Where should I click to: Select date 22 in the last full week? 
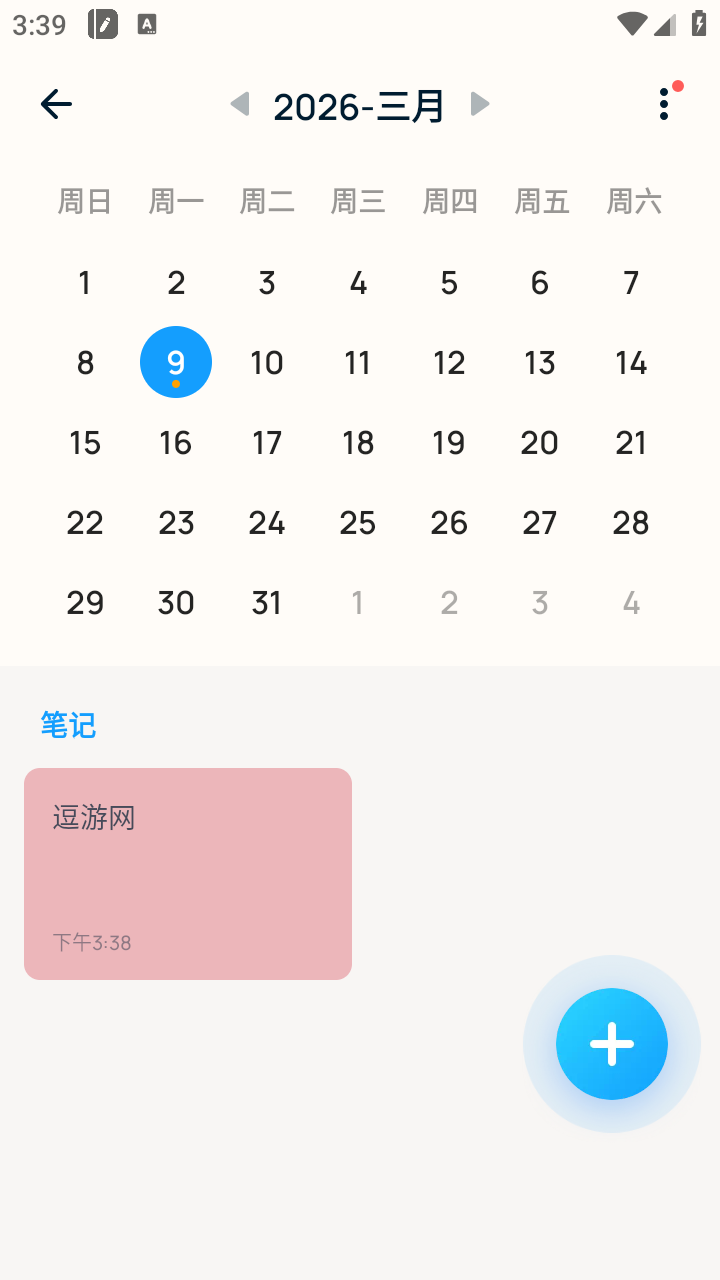click(85, 522)
